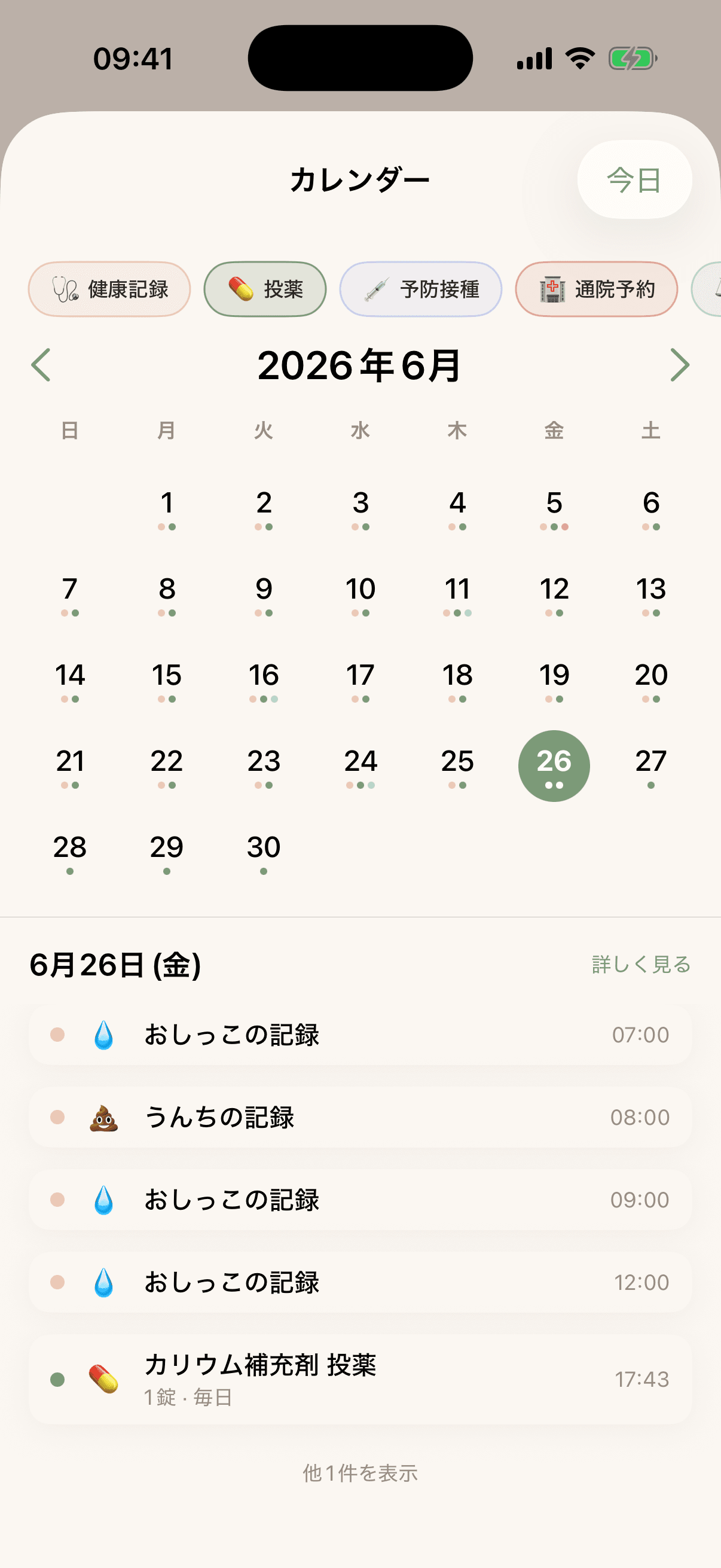721x1568 pixels.
Task: Expand 他1件を表示 to show more
Action: (360, 1474)
